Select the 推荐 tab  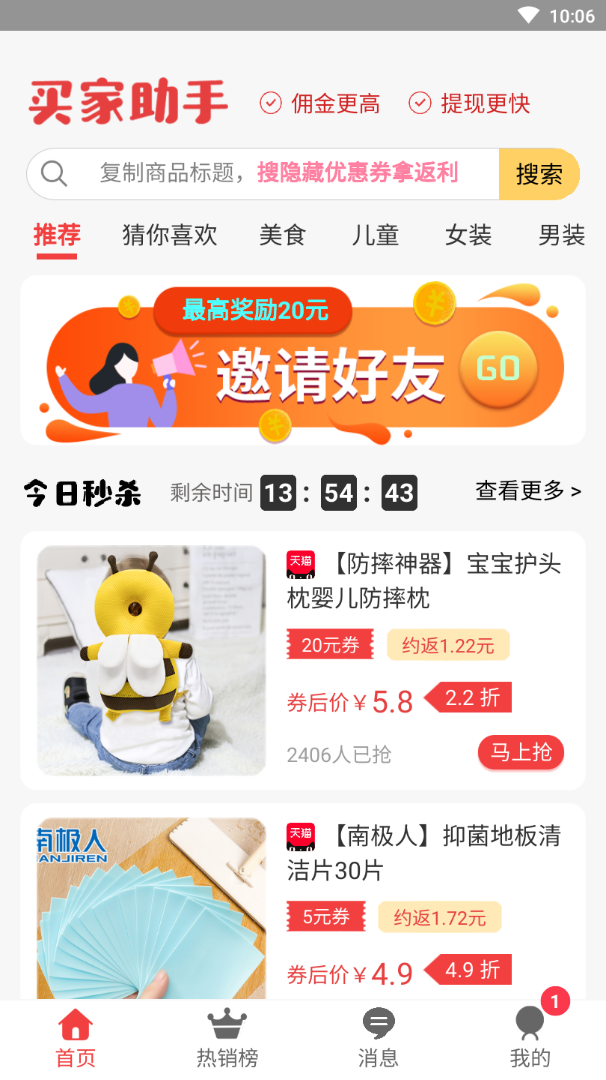tap(57, 236)
